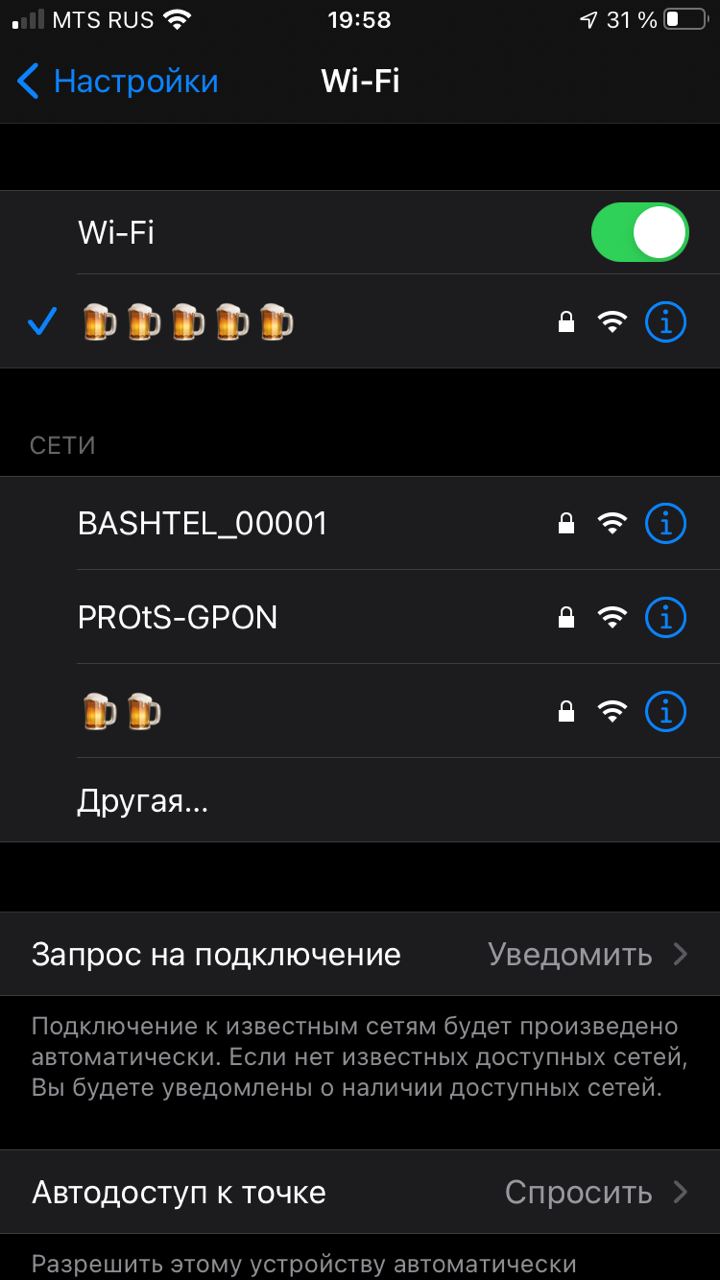Turn off the Wi-Fi switch

coord(639,232)
